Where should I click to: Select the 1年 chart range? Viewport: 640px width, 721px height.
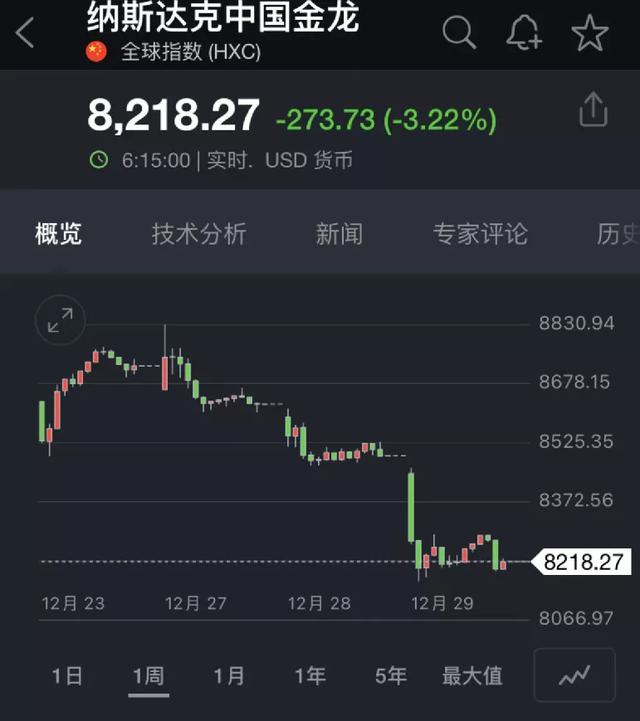coord(310,676)
